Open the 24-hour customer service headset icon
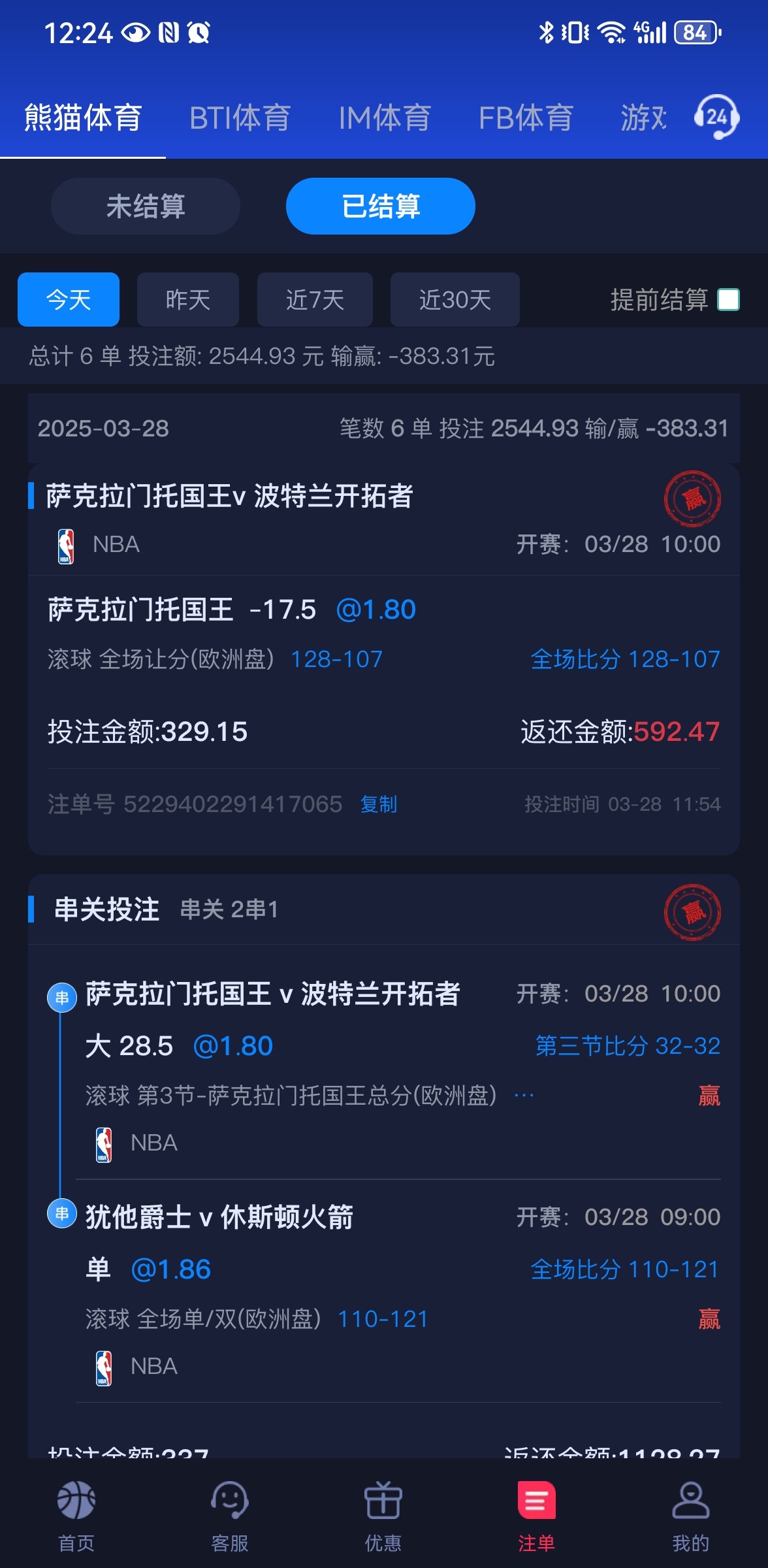The image size is (768, 1568). (716, 118)
